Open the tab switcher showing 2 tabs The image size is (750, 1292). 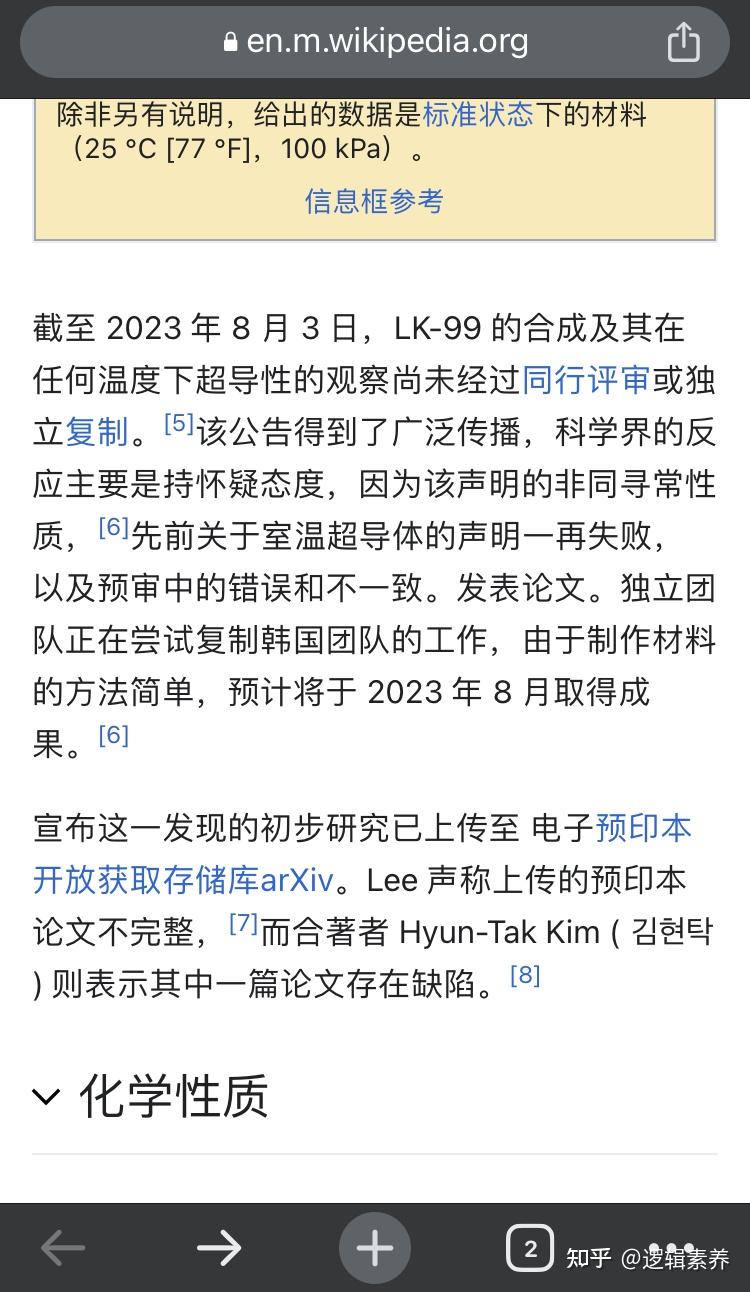pyautogui.click(x=530, y=1248)
